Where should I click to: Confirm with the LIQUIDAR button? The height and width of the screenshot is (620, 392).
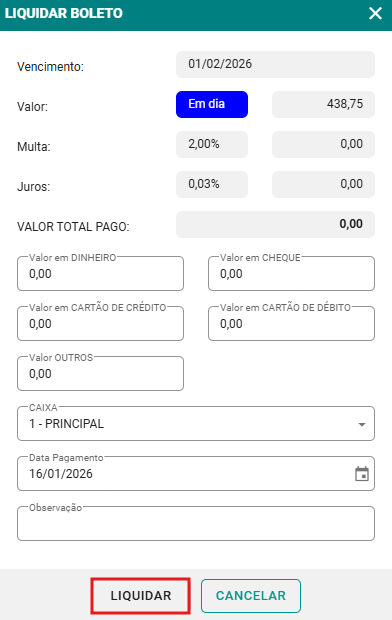141,596
